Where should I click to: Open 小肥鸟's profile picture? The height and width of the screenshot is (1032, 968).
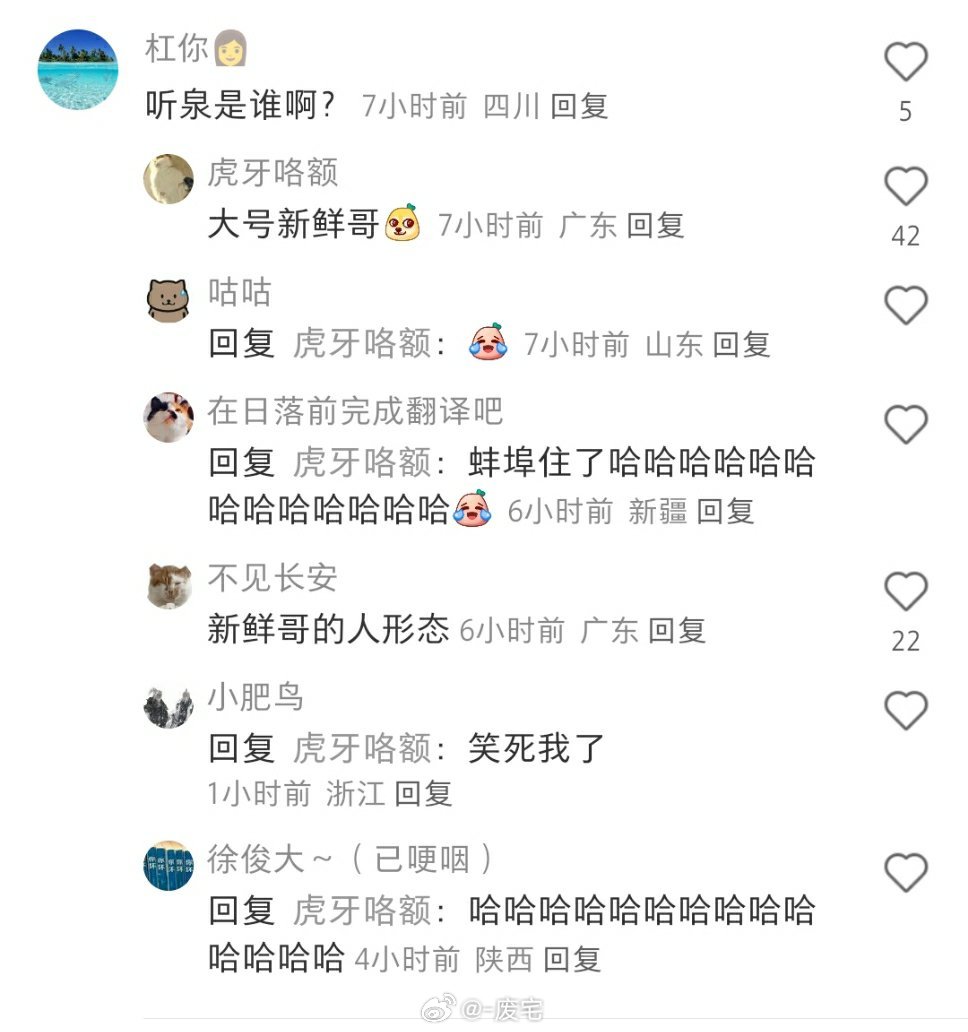[168, 705]
